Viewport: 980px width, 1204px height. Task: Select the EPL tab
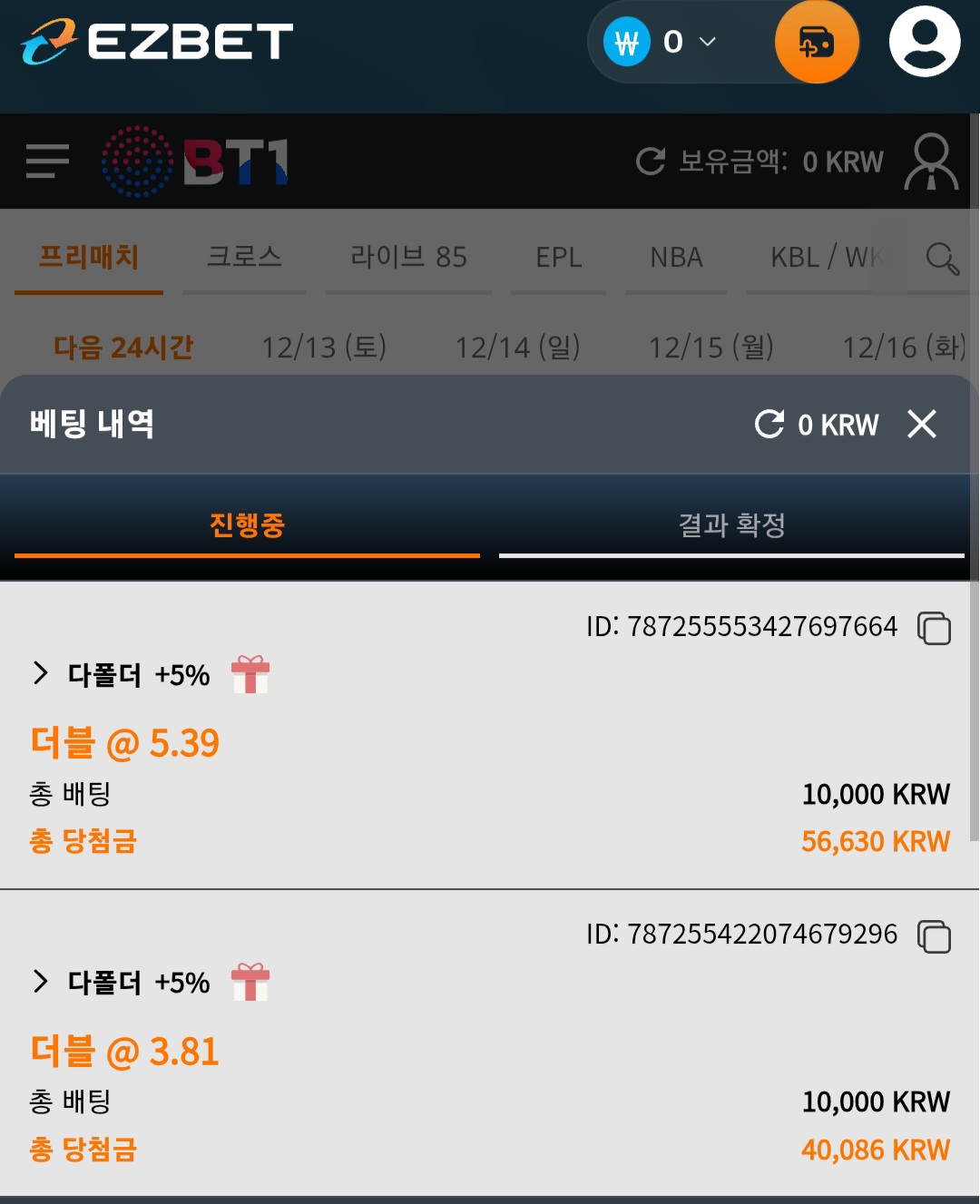[558, 258]
